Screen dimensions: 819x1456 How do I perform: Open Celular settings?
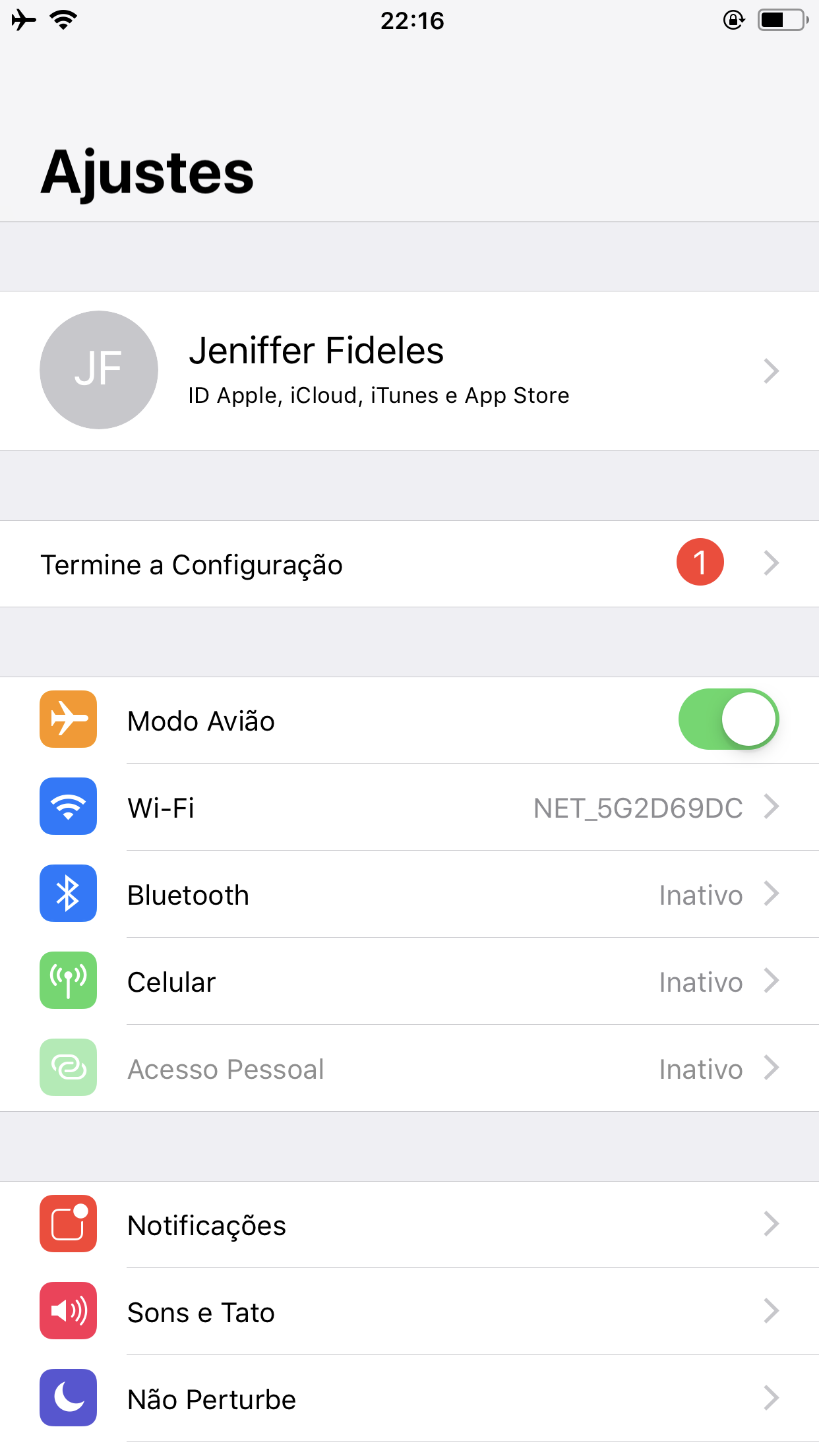coord(409,982)
